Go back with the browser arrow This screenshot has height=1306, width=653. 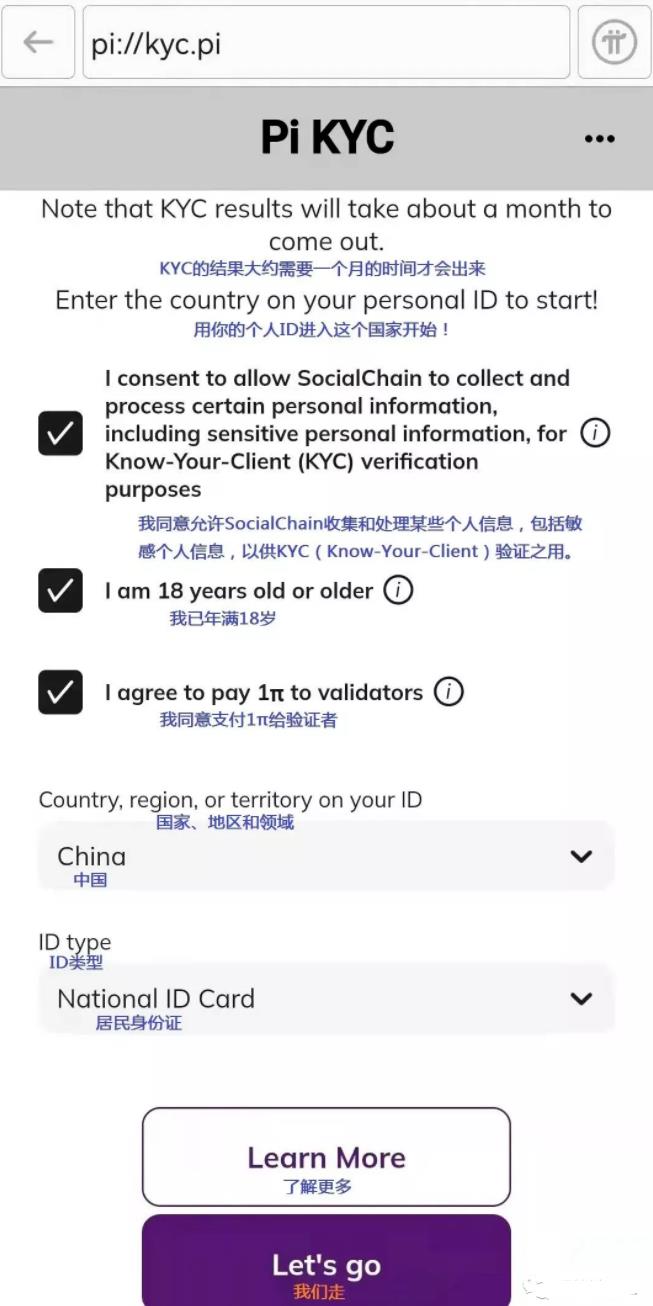(x=38, y=42)
